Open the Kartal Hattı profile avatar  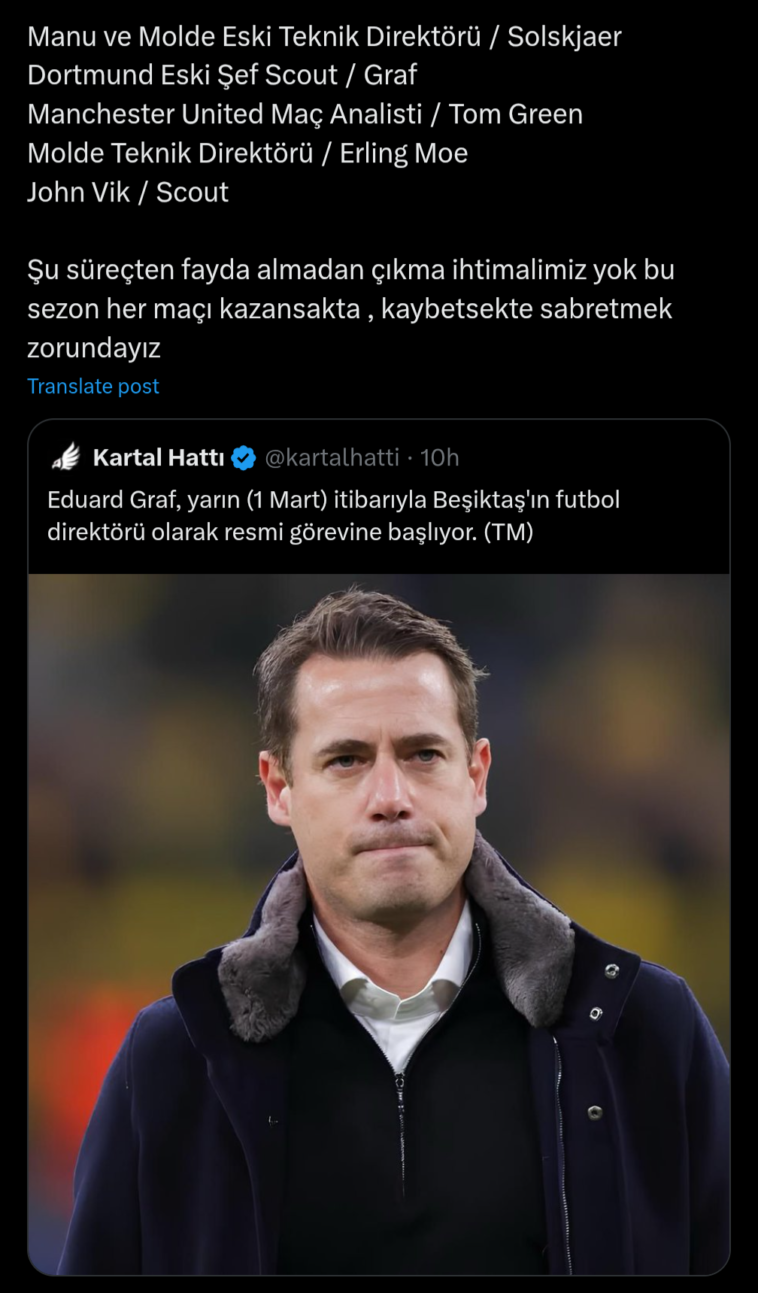[67, 458]
